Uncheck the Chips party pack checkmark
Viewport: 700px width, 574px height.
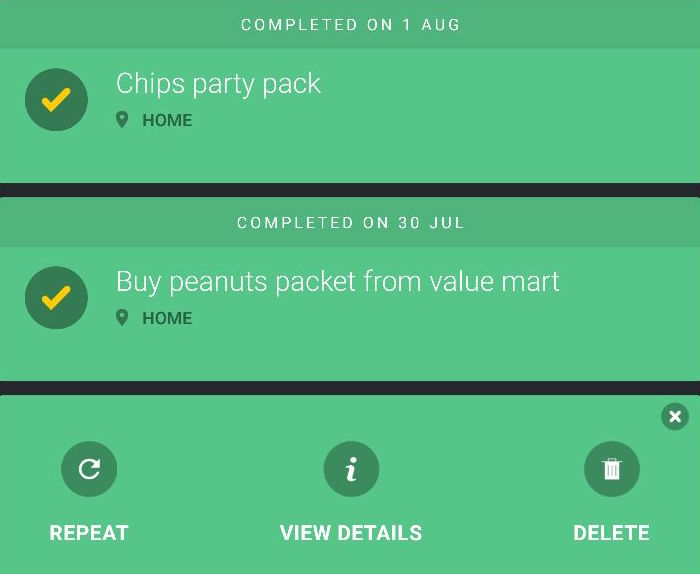[x=56, y=100]
